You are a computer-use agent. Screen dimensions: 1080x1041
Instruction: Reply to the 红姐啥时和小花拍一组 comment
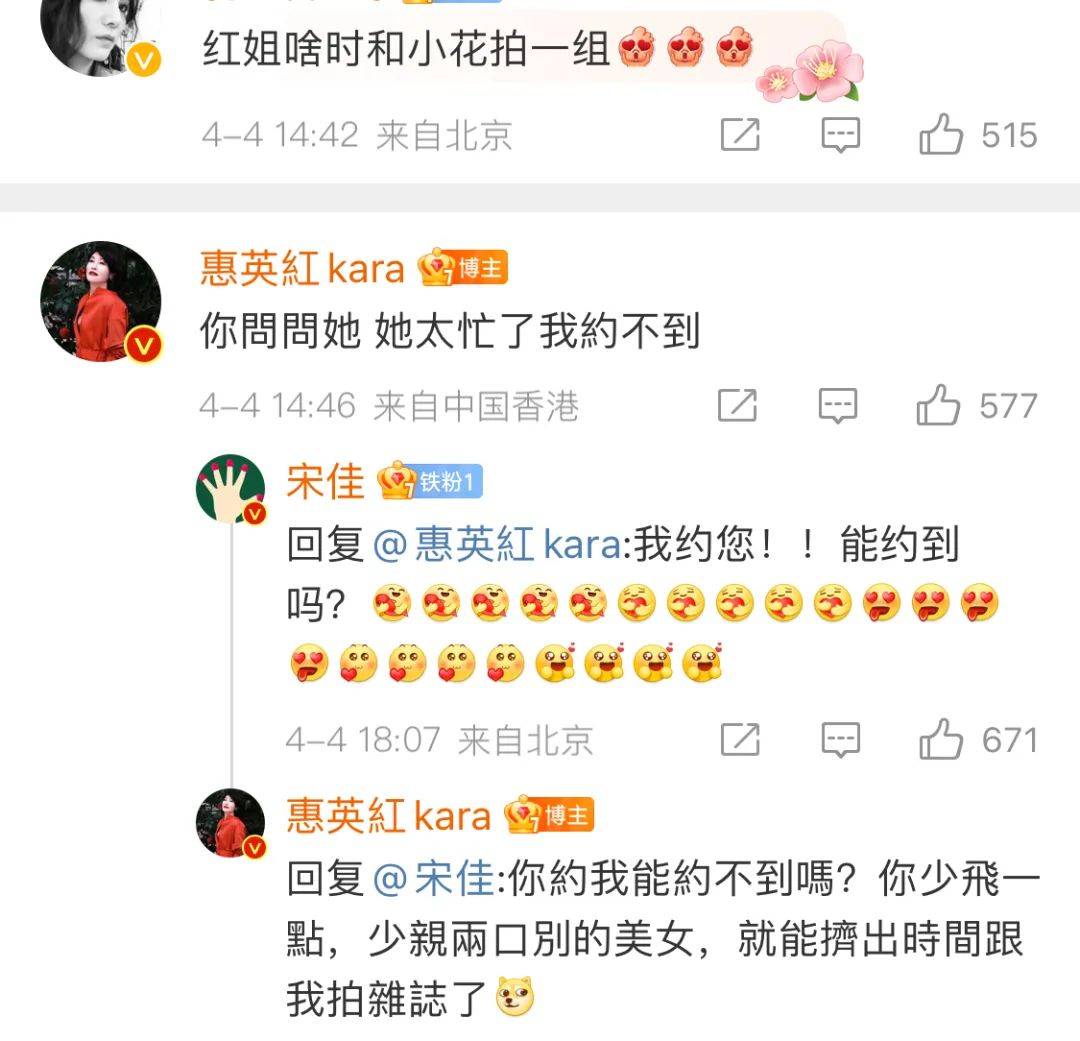pyautogui.click(x=840, y=135)
